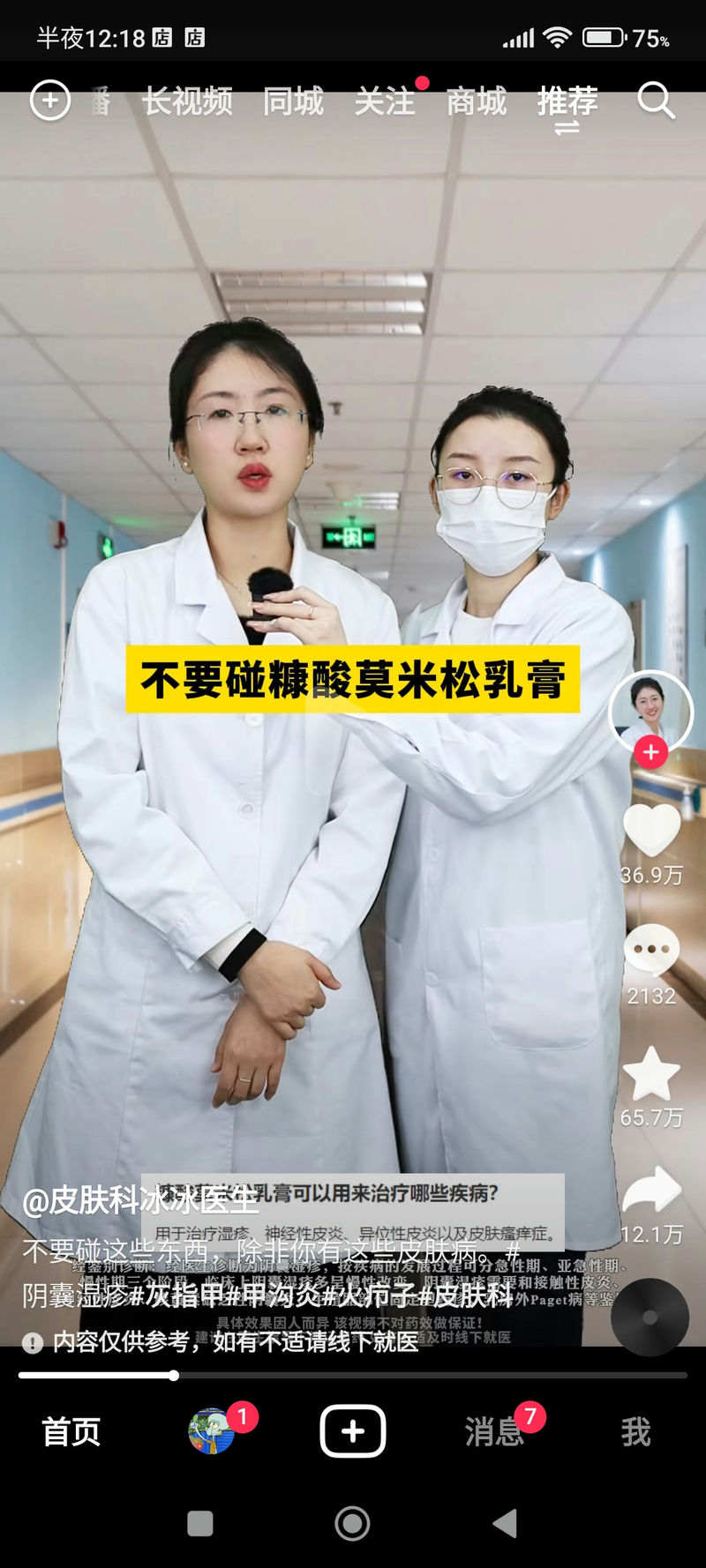The image size is (706, 1568).
Task: Open the 消息 messages tab
Action: [494, 1431]
